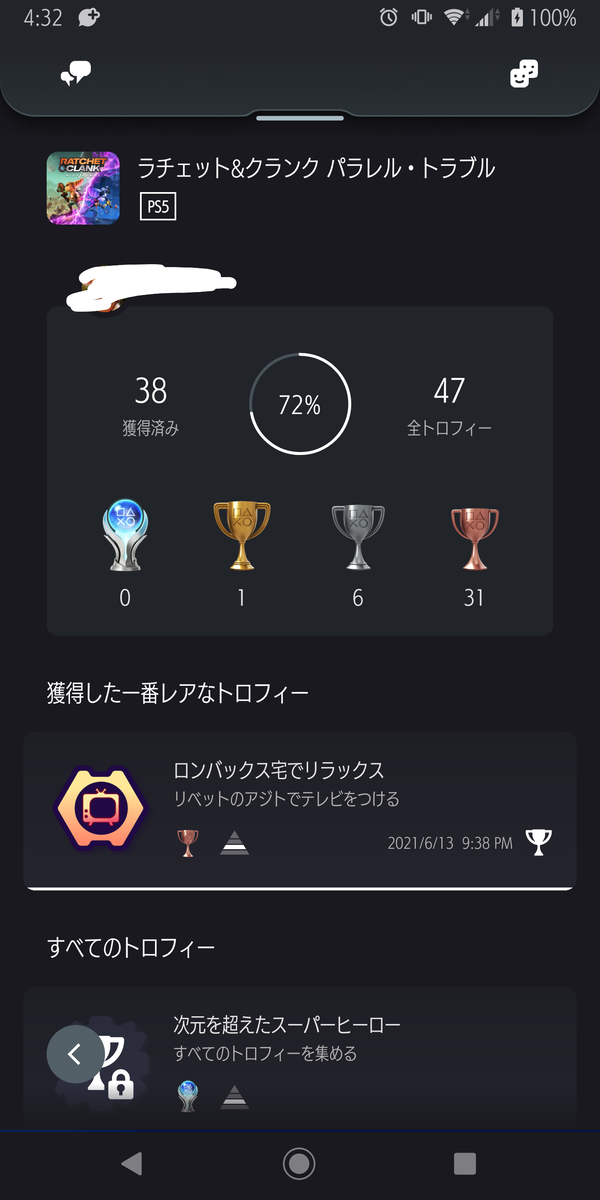The width and height of the screenshot is (600, 1200).
Task: Go to the home screen
Action: pyautogui.click(x=299, y=1163)
